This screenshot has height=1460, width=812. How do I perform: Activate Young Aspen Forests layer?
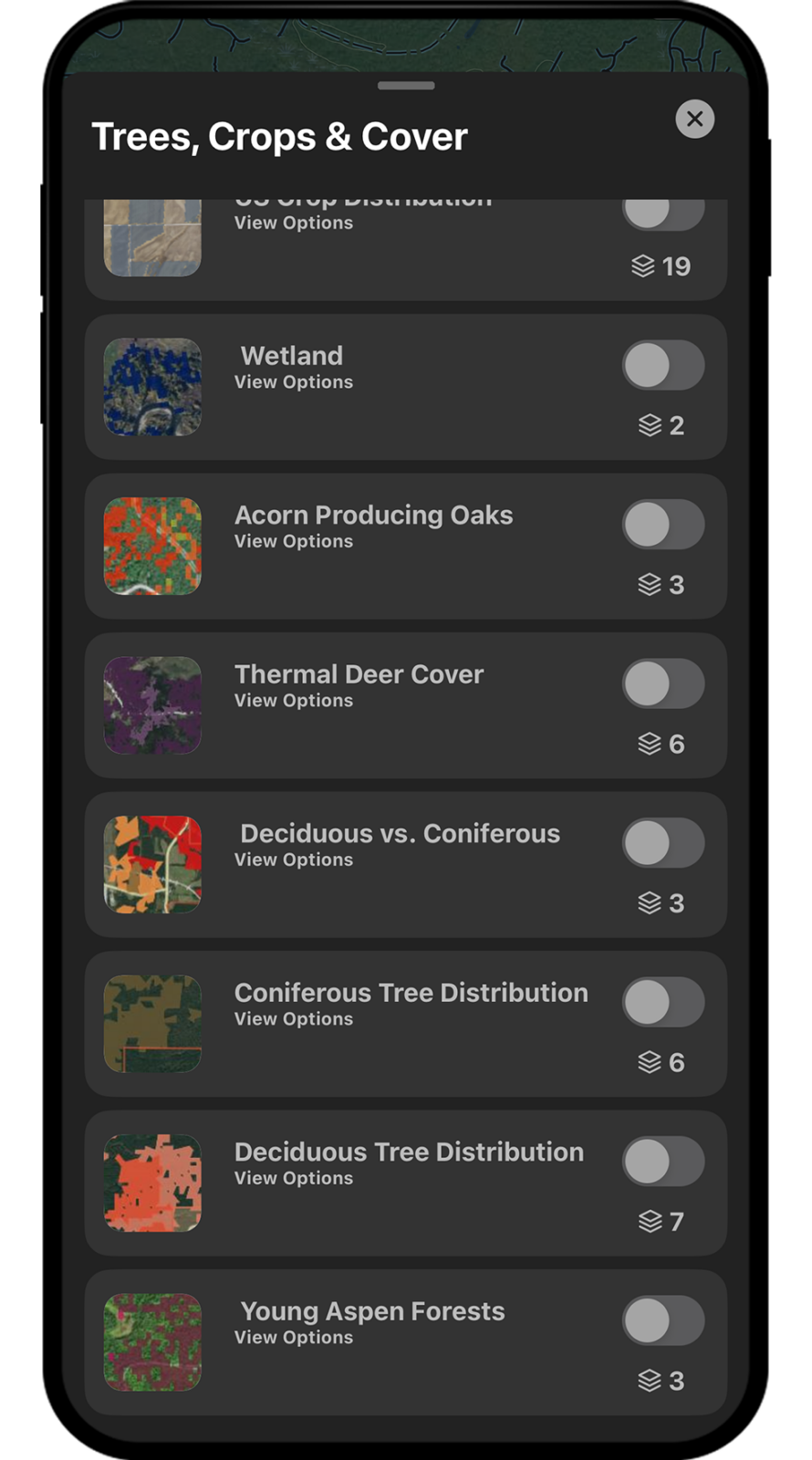tap(663, 1320)
